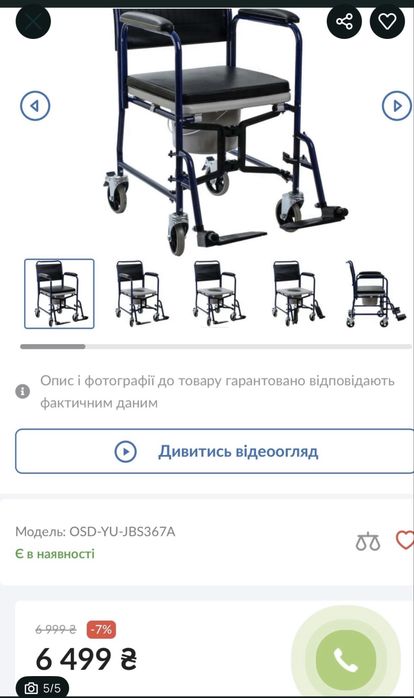Screen dimensions: 414x698
Task: Select the third chair thumbnail
Action: click(x=217, y=294)
